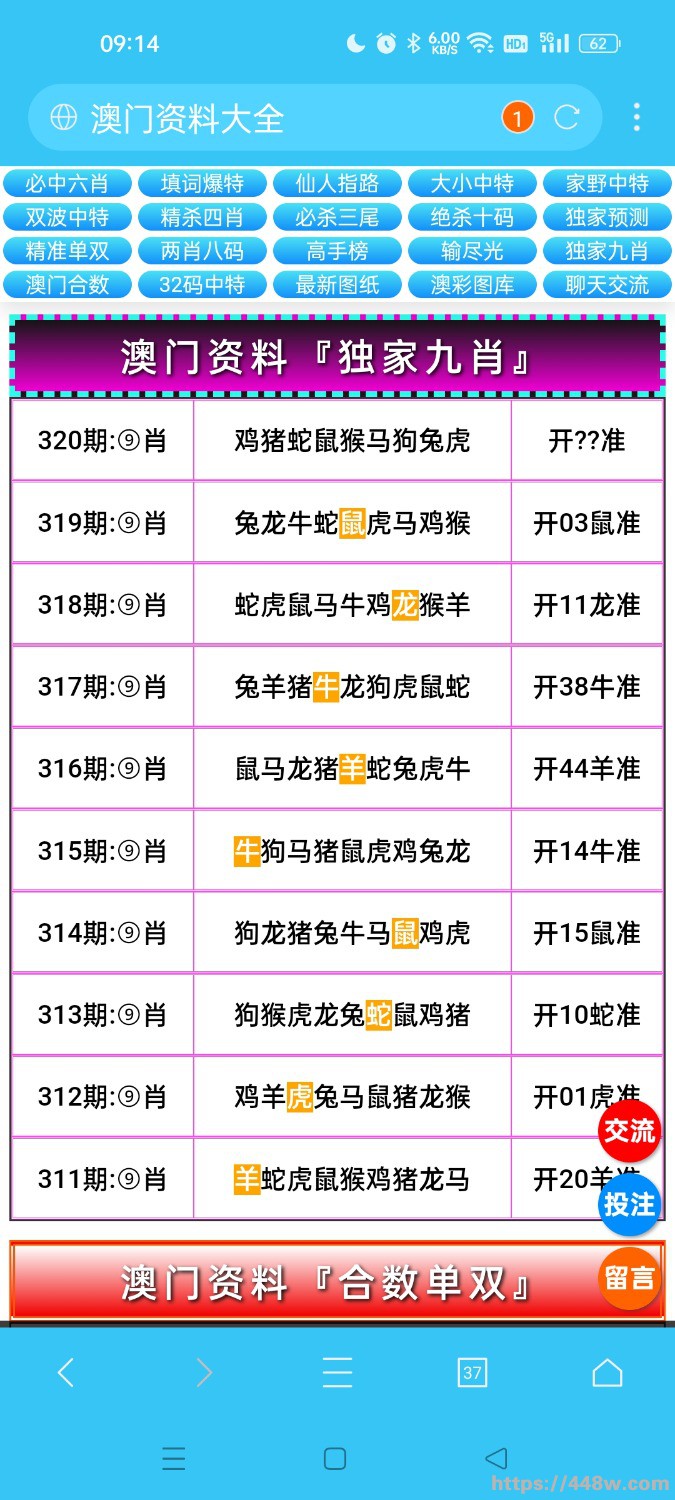Image resolution: width=675 pixels, height=1500 pixels.
Task: Open the browser's three-dot overflow menu
Action: pos(637,118)
